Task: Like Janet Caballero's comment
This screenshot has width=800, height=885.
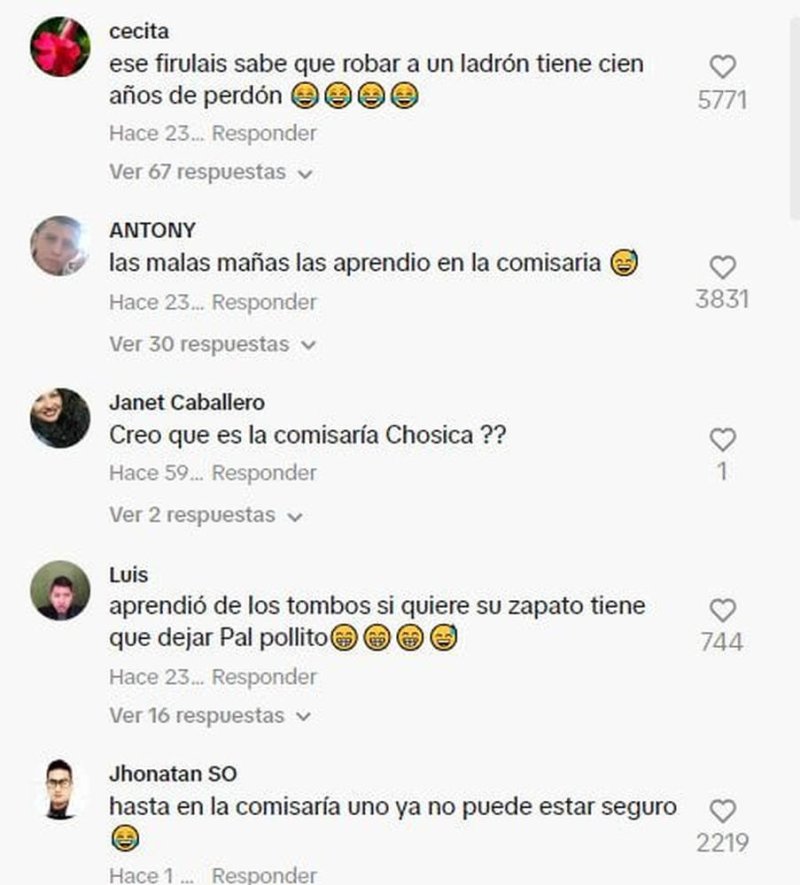Action: pos(722,439)
